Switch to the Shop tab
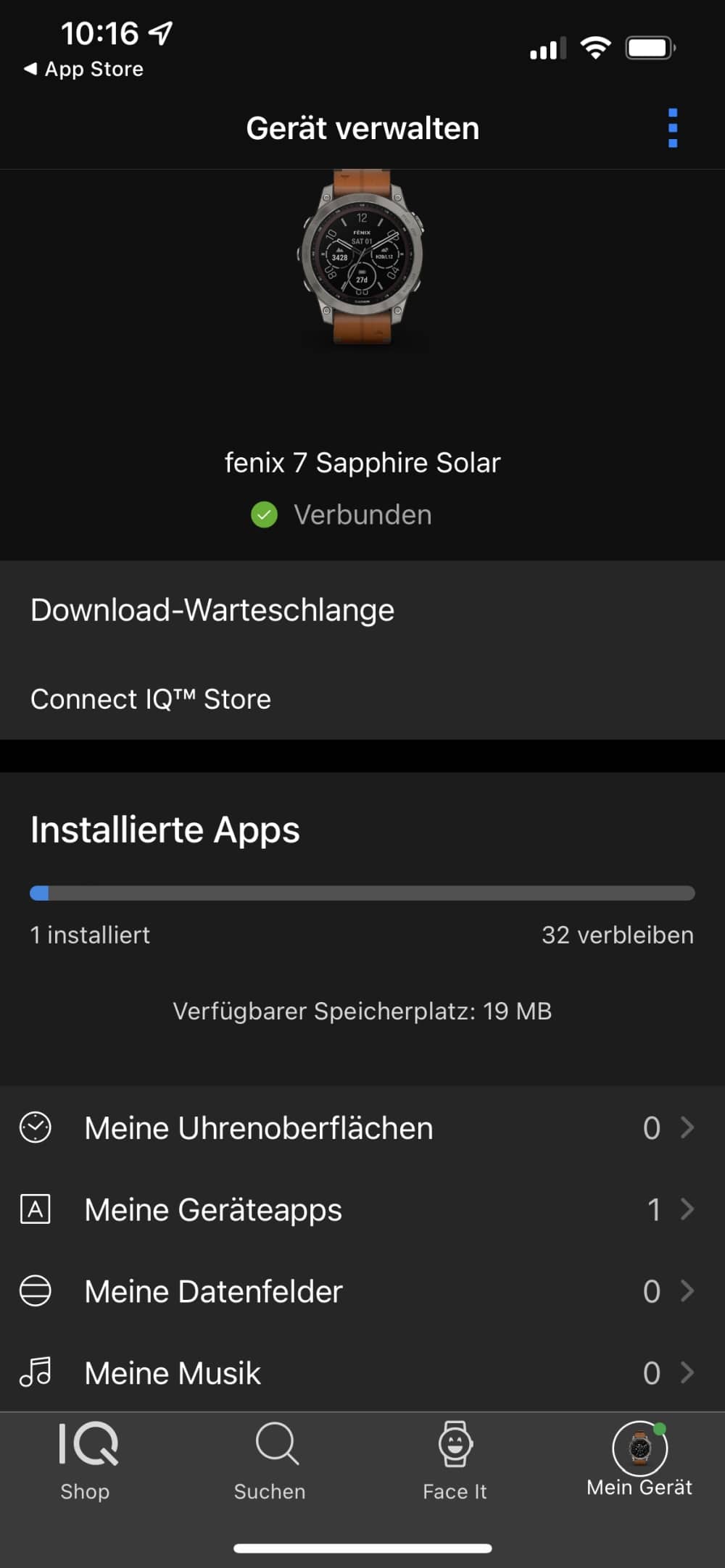Image resolution: width=725 pixels, height=1568 pixels. coord(86,1461)
